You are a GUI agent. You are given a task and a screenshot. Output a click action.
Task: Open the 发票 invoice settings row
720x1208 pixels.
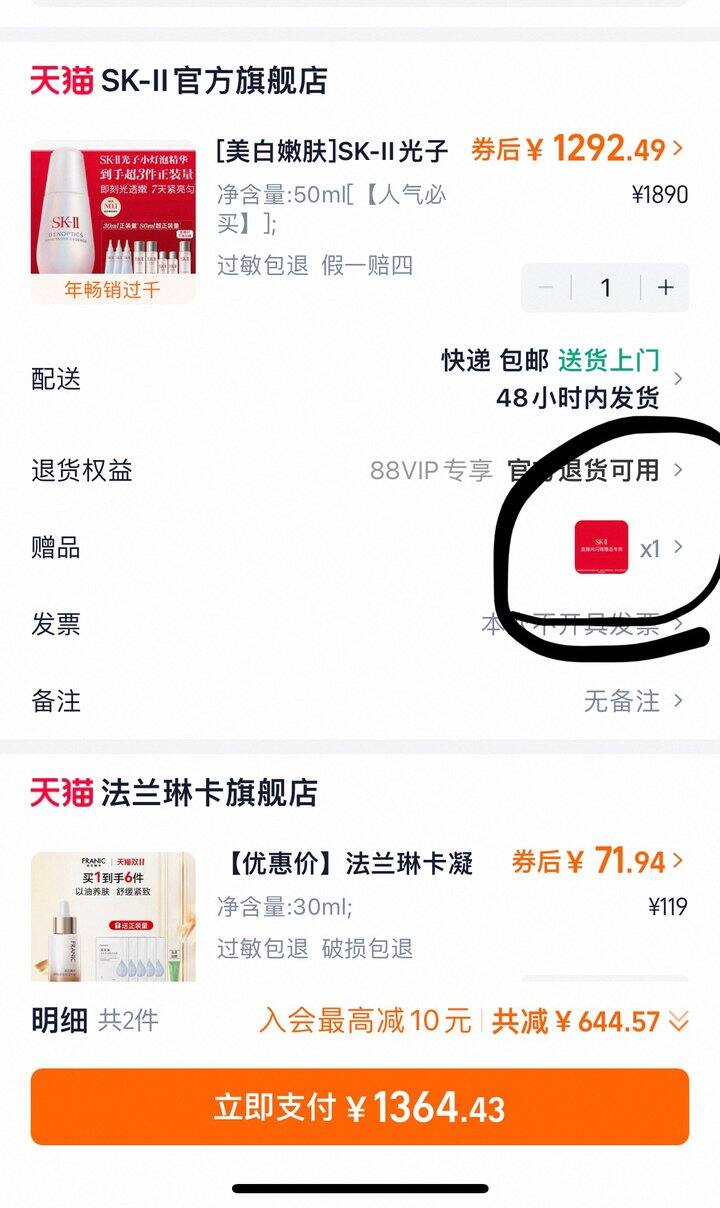coord(360,625)
